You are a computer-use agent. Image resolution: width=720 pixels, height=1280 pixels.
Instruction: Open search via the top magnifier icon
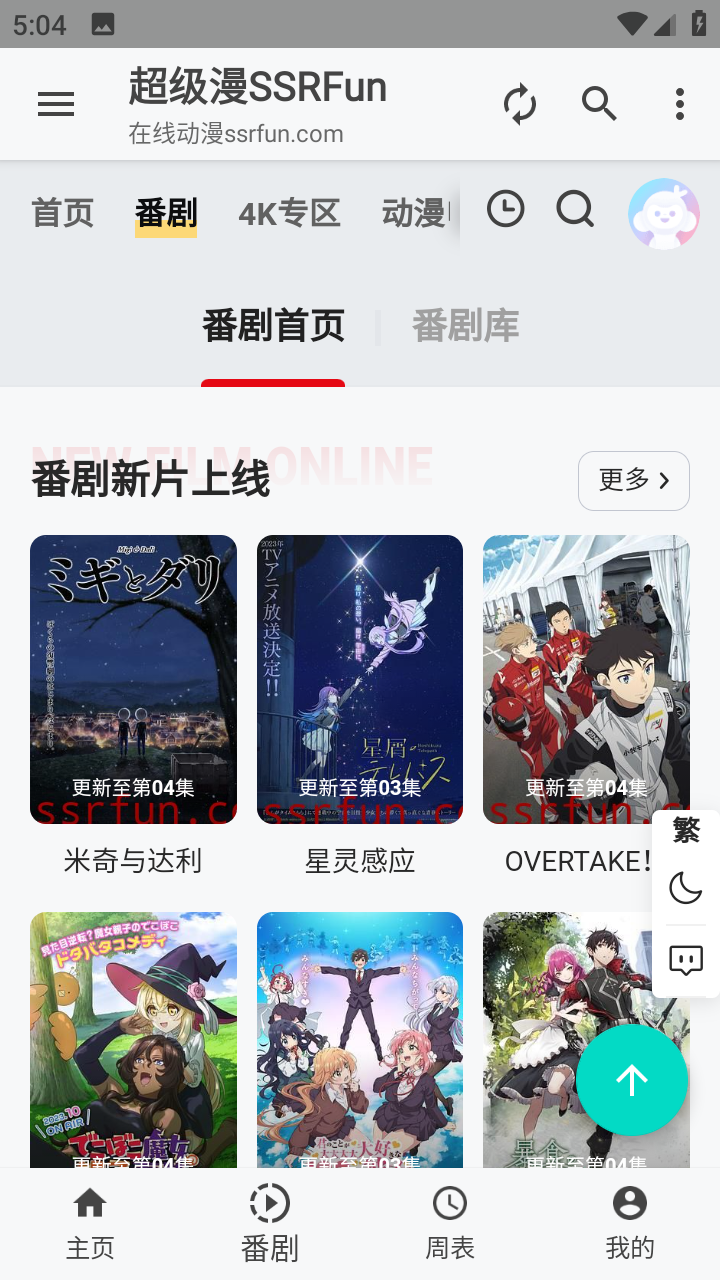tap(598, 103)
